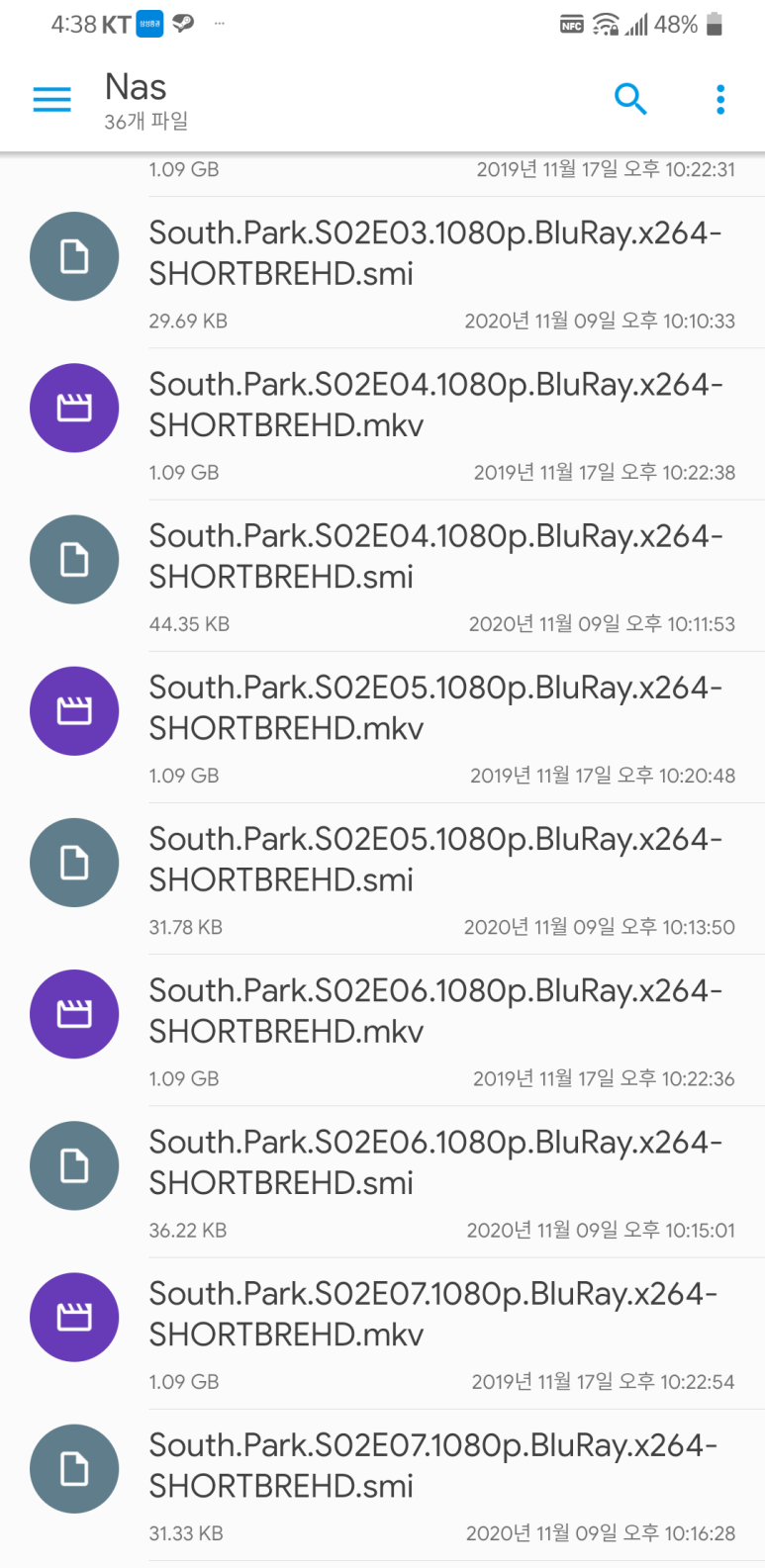Open South.Park.S02E07 smi subtitle file
This screenshot has height=1568, width=765.
pos(382,1483)
